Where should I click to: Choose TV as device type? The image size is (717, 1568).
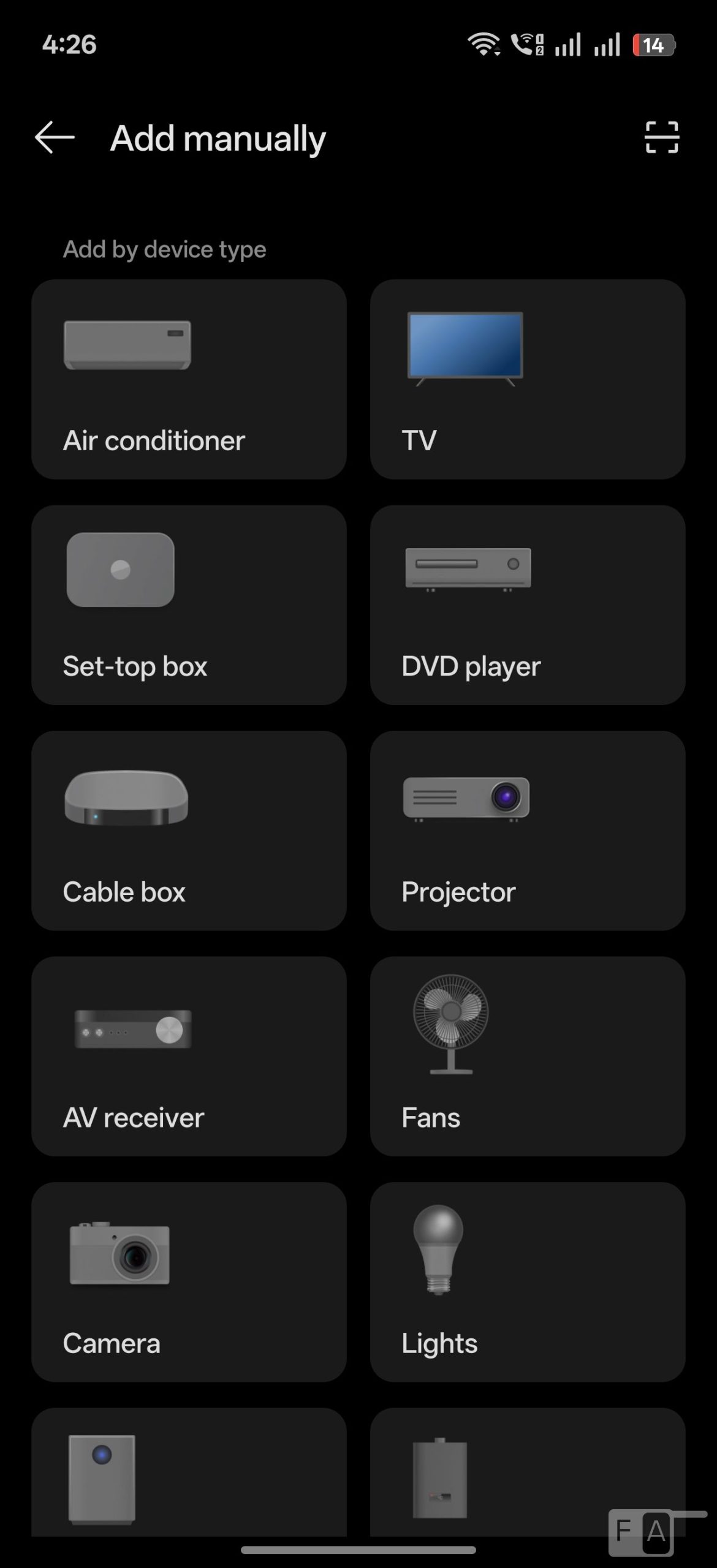point(527,379)
